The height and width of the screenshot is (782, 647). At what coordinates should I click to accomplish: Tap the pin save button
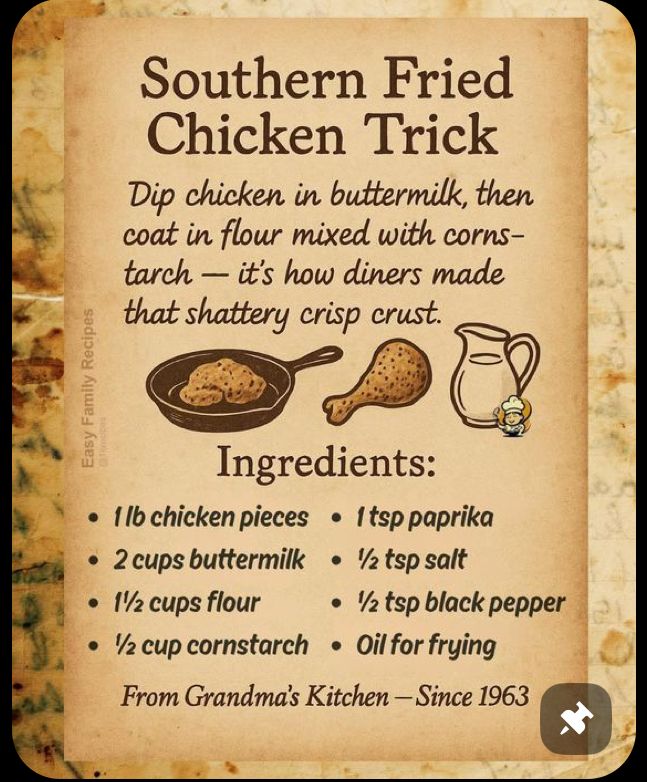point(576,719)
